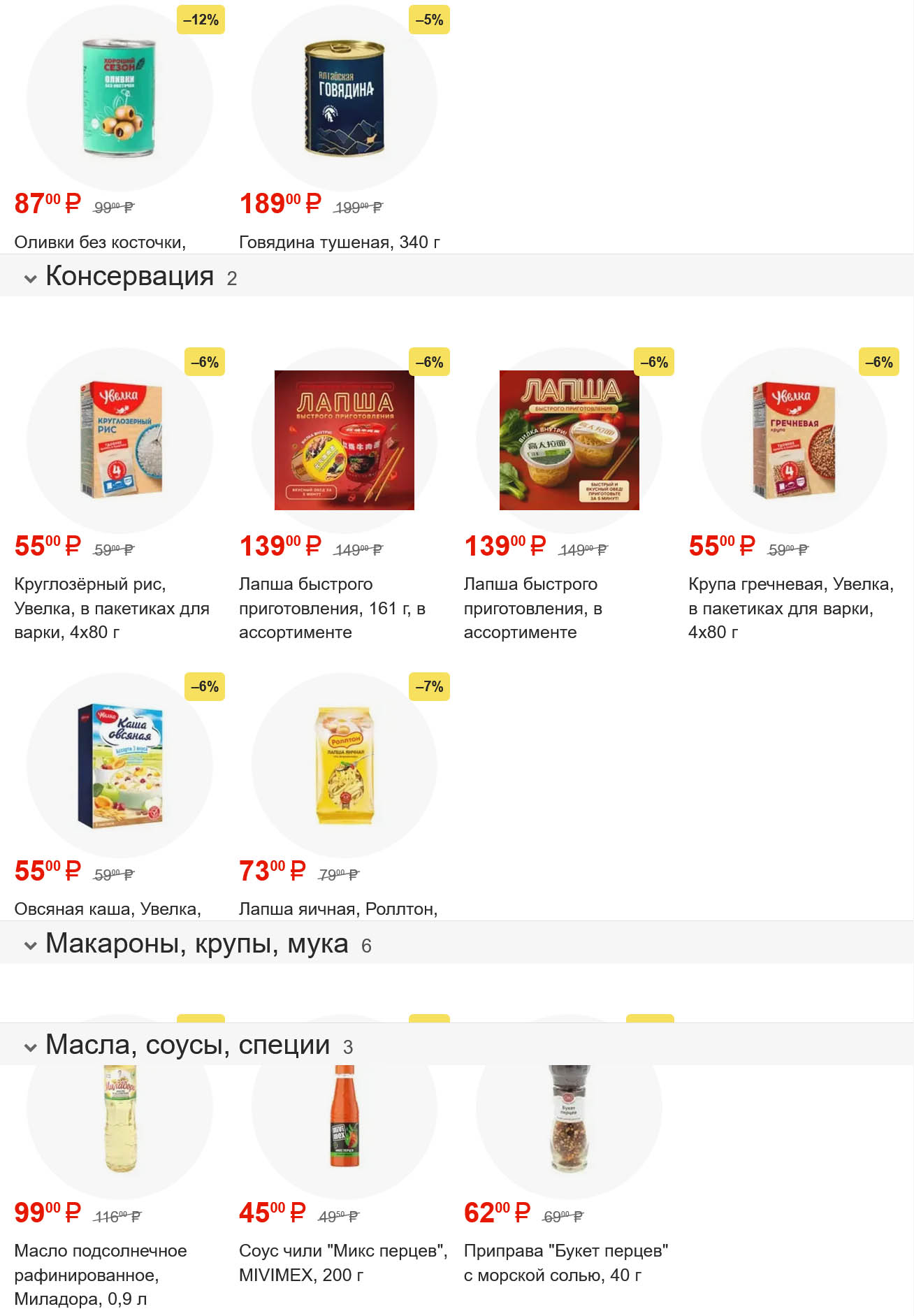
Task: View Соус чили "Микс перцев" MIVIMEX
Action: [x=344, y=1118]
